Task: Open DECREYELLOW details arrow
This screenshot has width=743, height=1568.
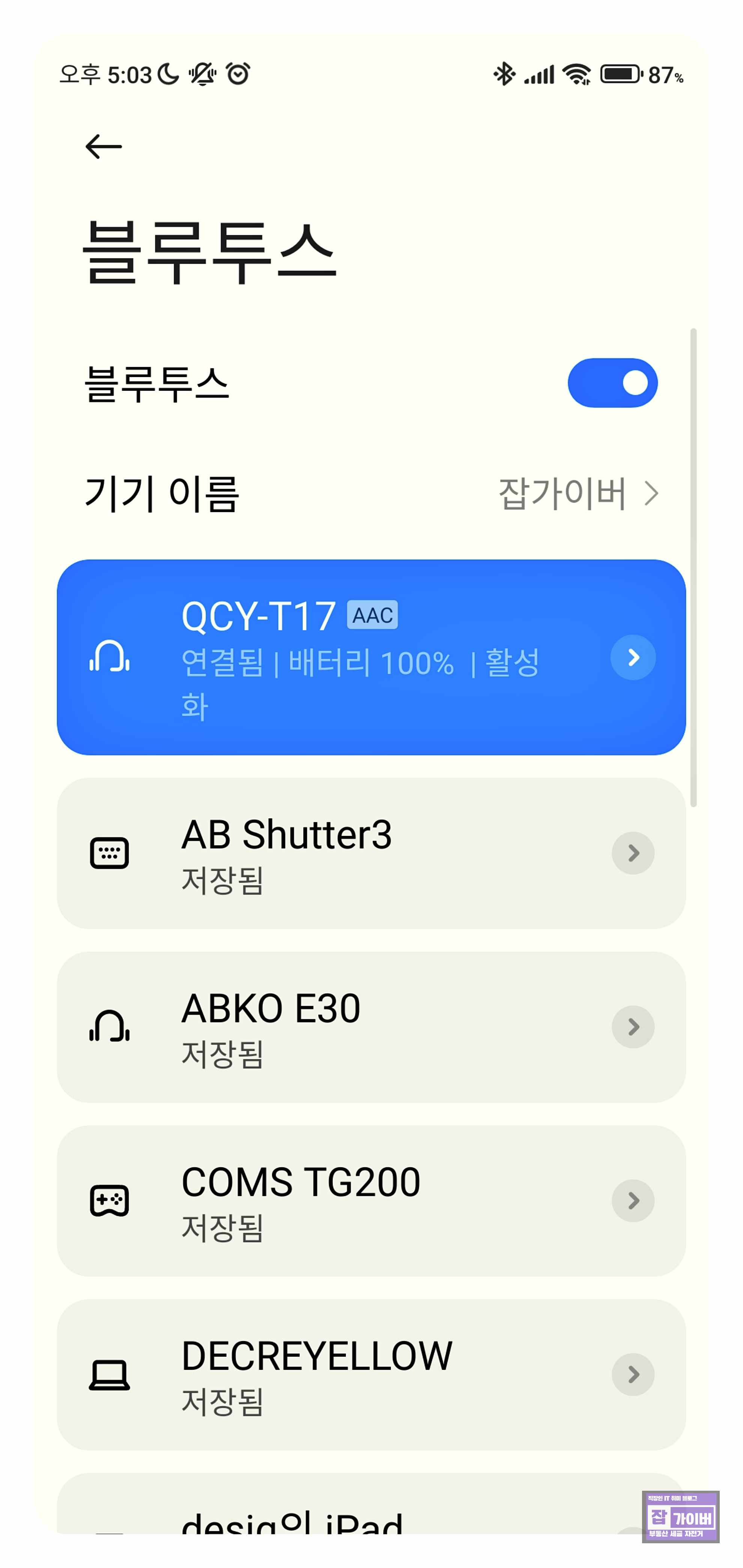Action: (633, 1374)
